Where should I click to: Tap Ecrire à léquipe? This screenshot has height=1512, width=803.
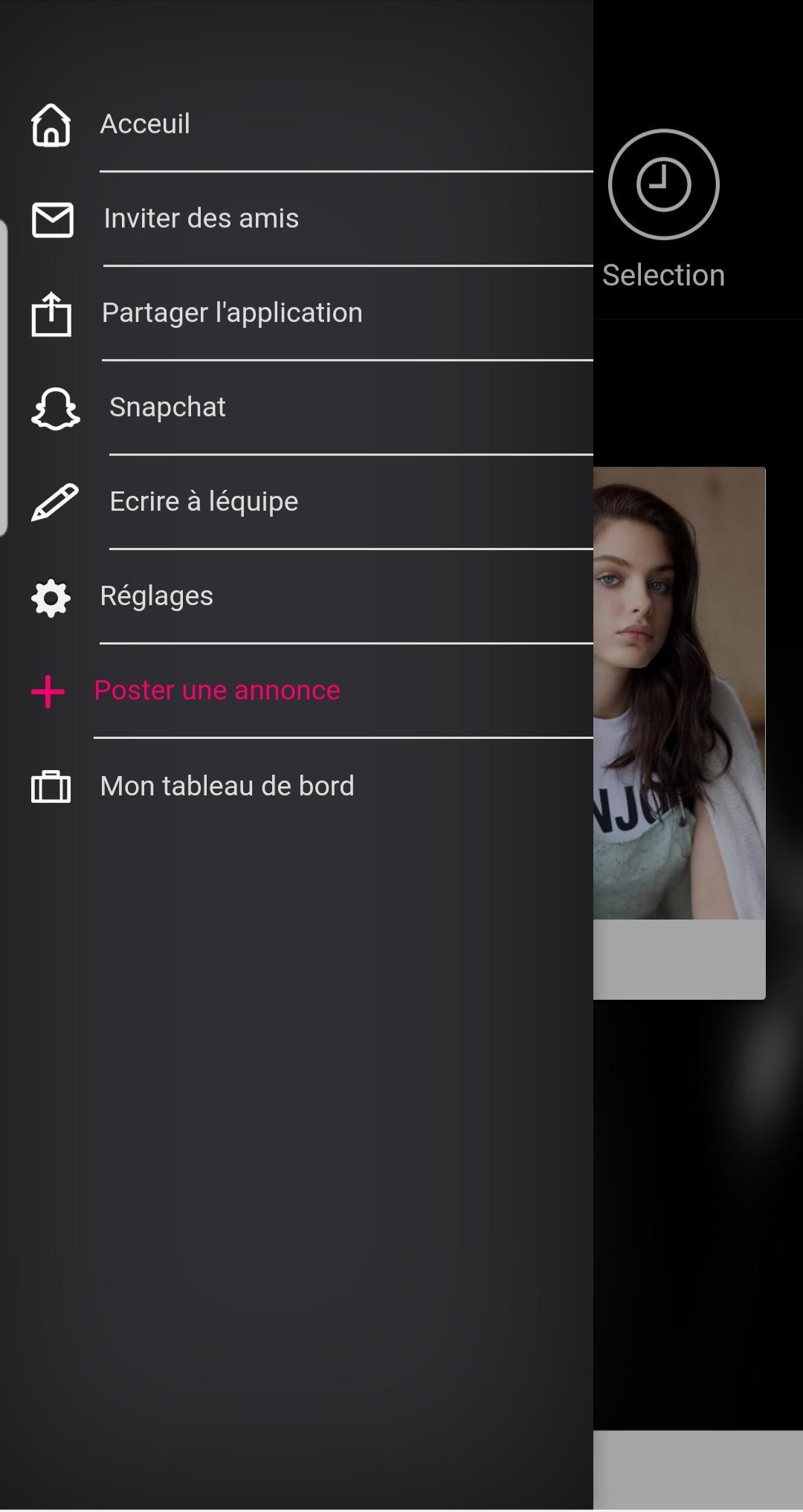204,502
